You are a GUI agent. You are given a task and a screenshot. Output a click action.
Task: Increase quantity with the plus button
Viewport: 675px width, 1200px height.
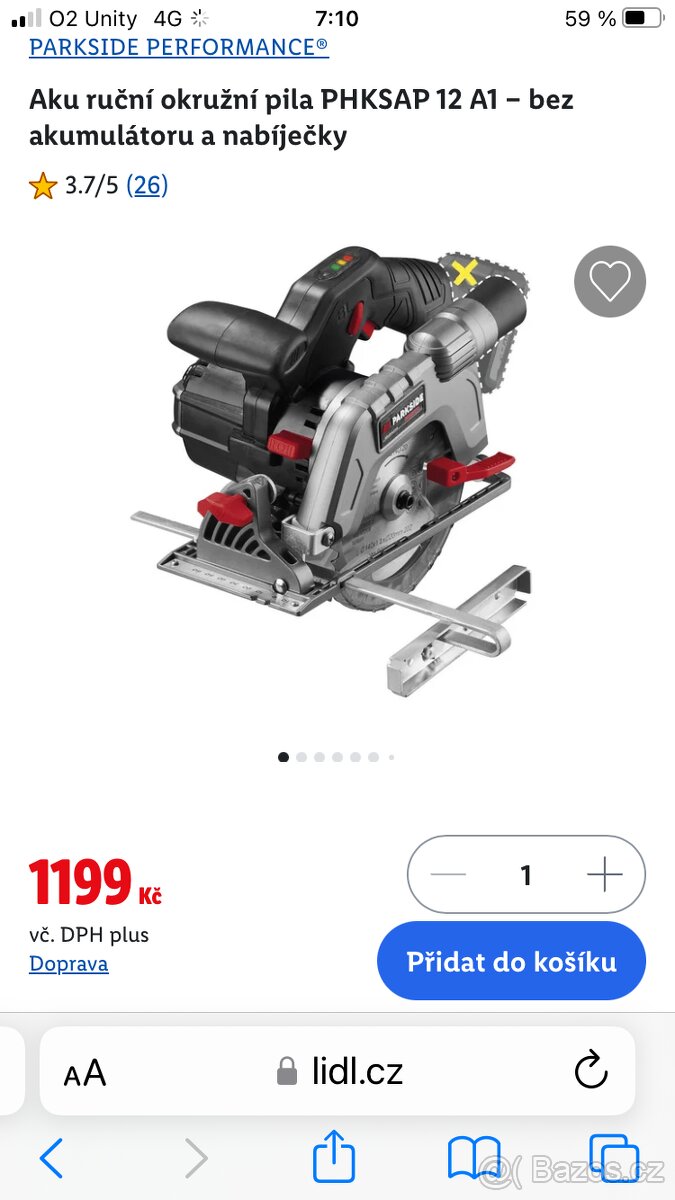605,875
